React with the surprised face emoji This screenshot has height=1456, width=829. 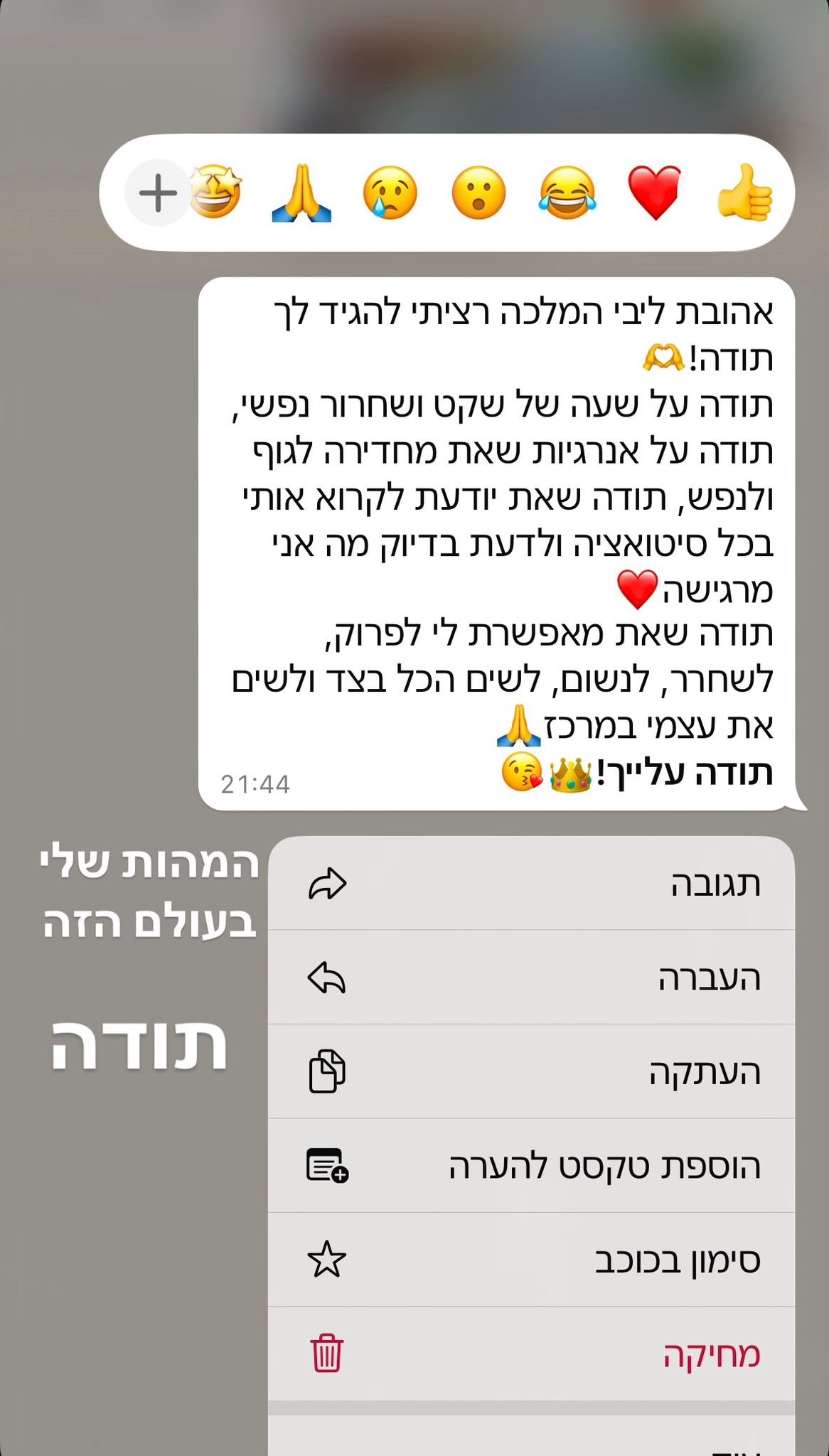[478, 193]
